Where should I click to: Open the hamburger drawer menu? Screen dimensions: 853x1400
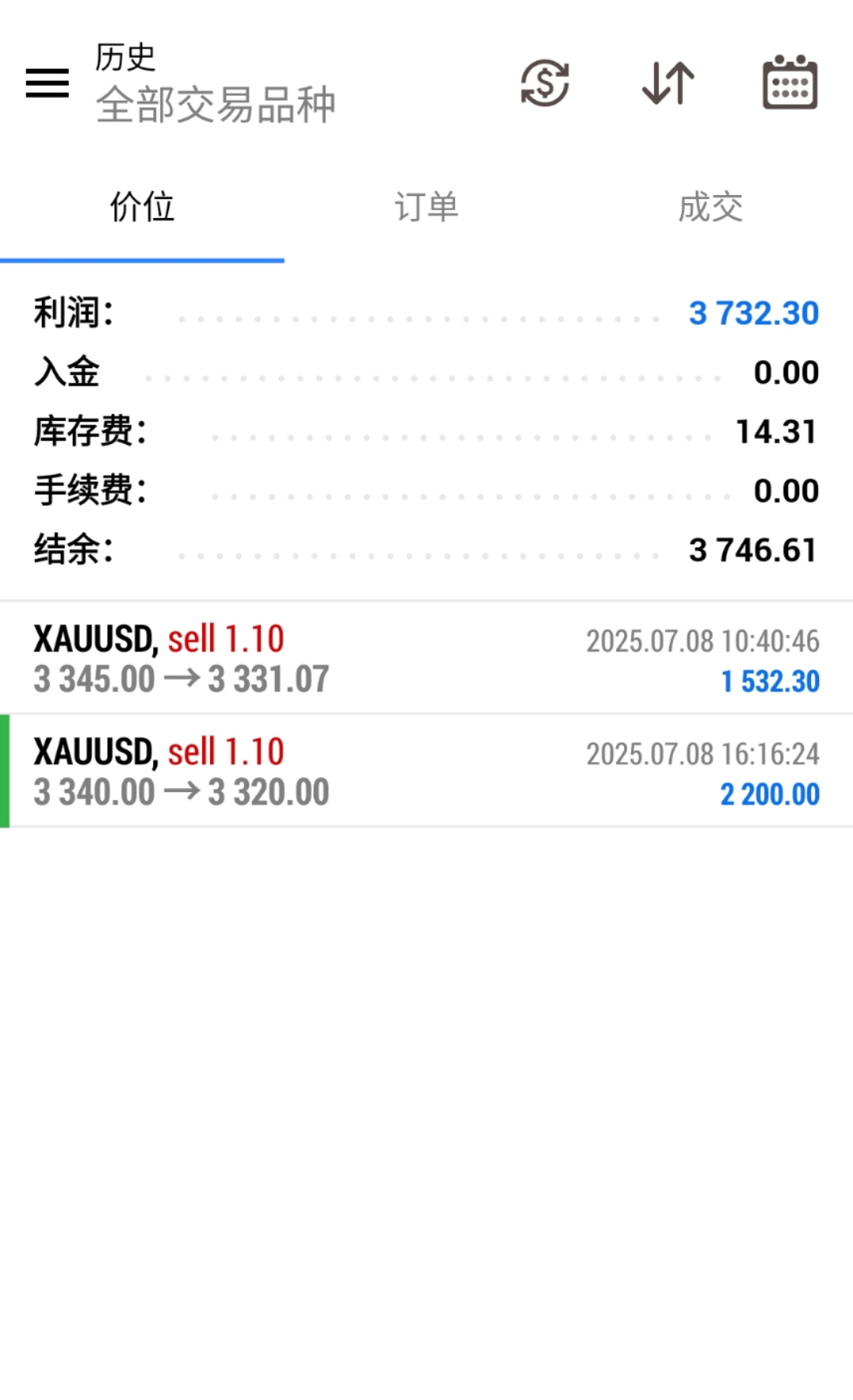point(47,83)
